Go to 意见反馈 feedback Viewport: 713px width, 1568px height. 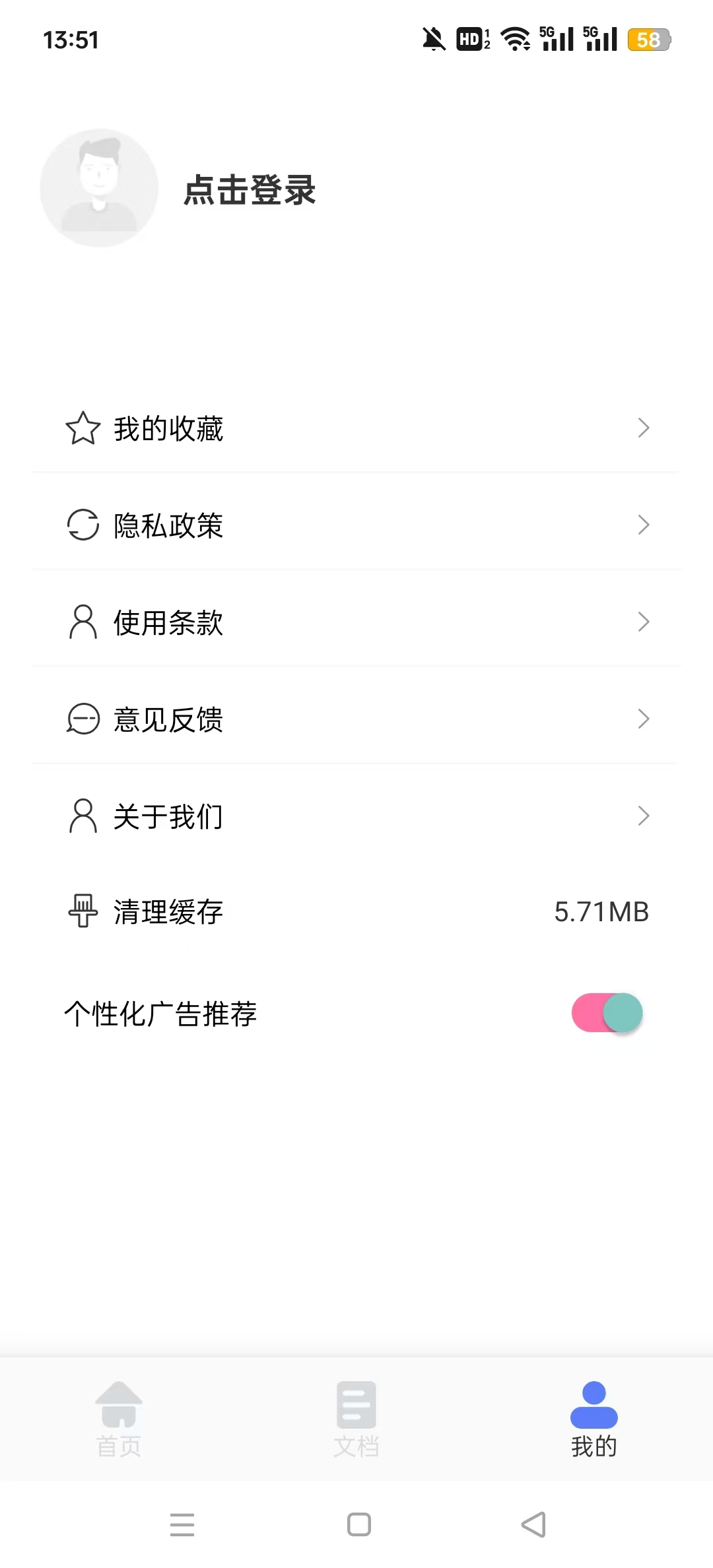pyautogui.click(x=356, y=719)
